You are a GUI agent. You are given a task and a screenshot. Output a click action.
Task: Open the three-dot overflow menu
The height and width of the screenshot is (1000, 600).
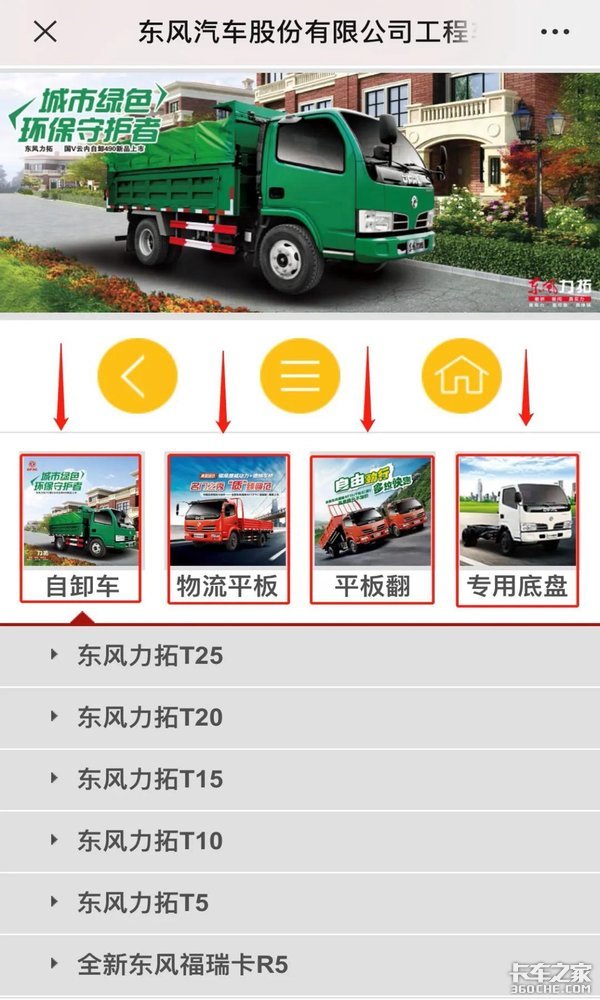click(x=555, y=31)
